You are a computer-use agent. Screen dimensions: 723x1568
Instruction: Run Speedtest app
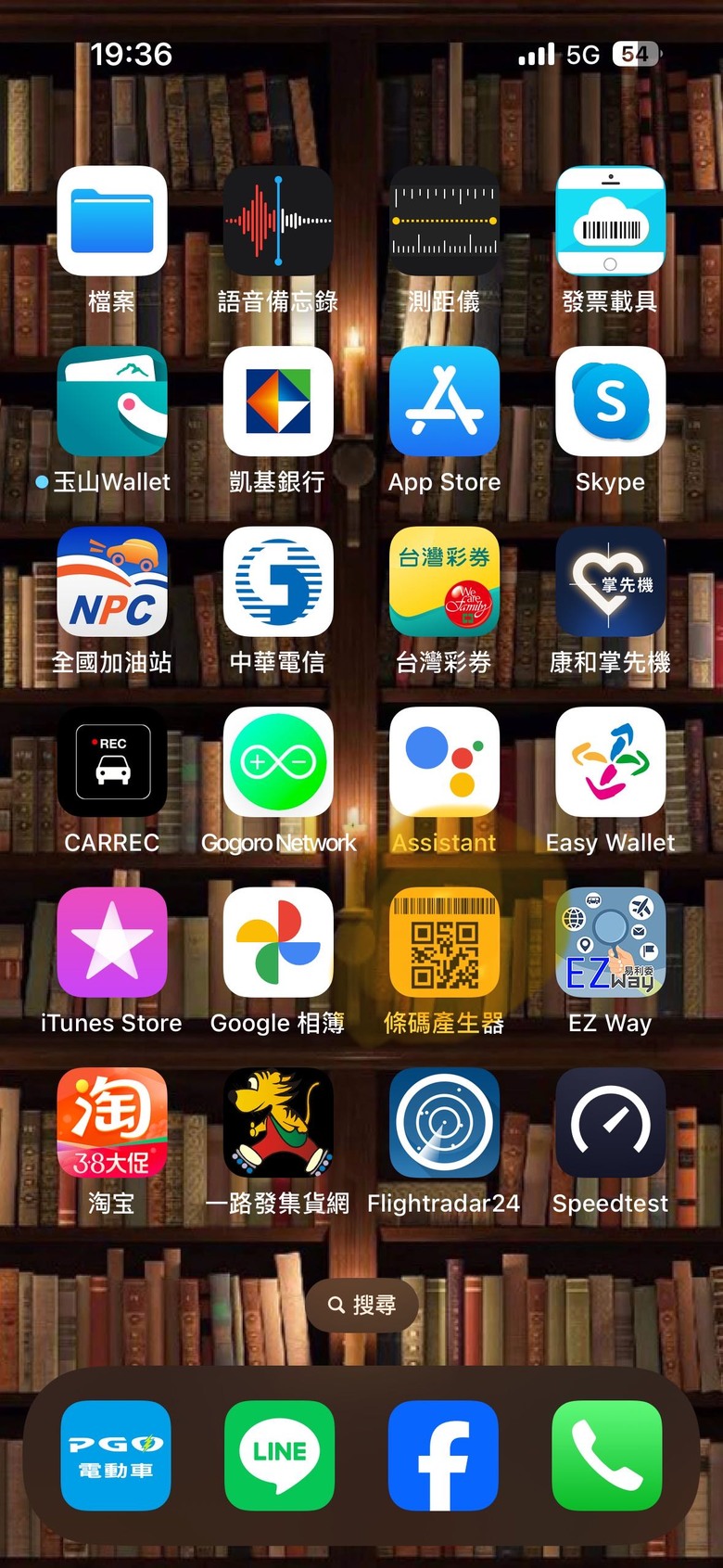click(x=610, y=1123)
